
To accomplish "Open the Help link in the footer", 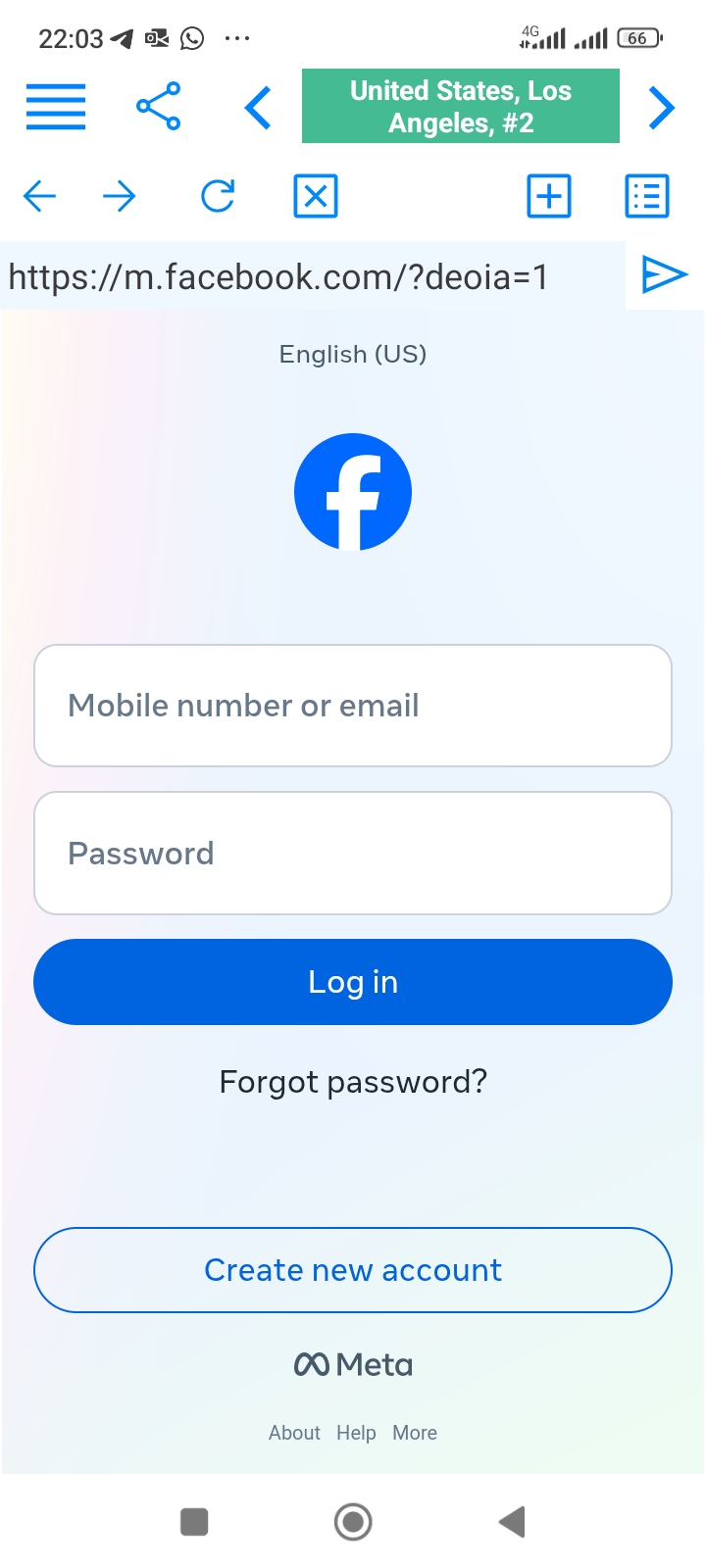I will (x=356, y=1433).
